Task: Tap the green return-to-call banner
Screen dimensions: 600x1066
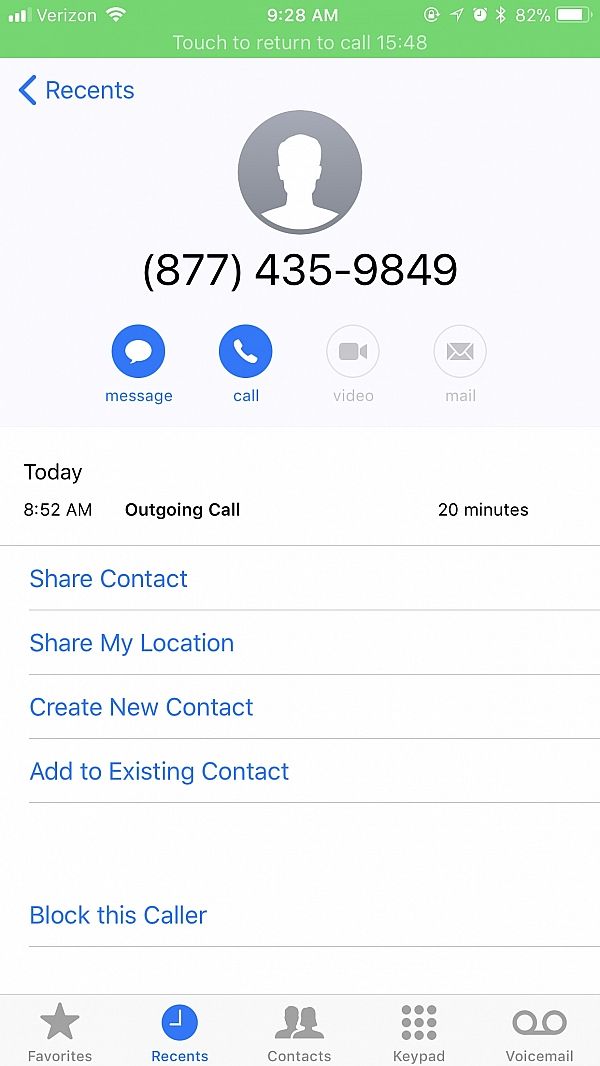Action: point(300,42)
